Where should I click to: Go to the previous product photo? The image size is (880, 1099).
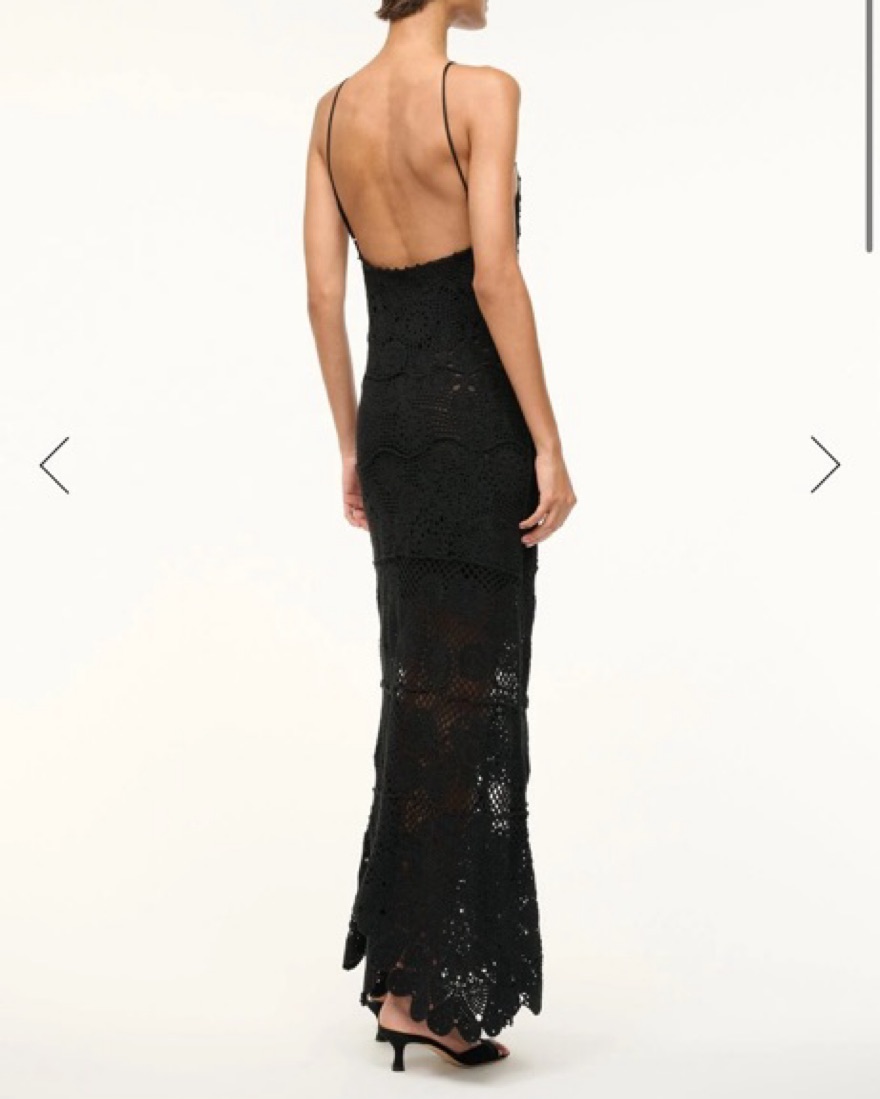(55, 465)
